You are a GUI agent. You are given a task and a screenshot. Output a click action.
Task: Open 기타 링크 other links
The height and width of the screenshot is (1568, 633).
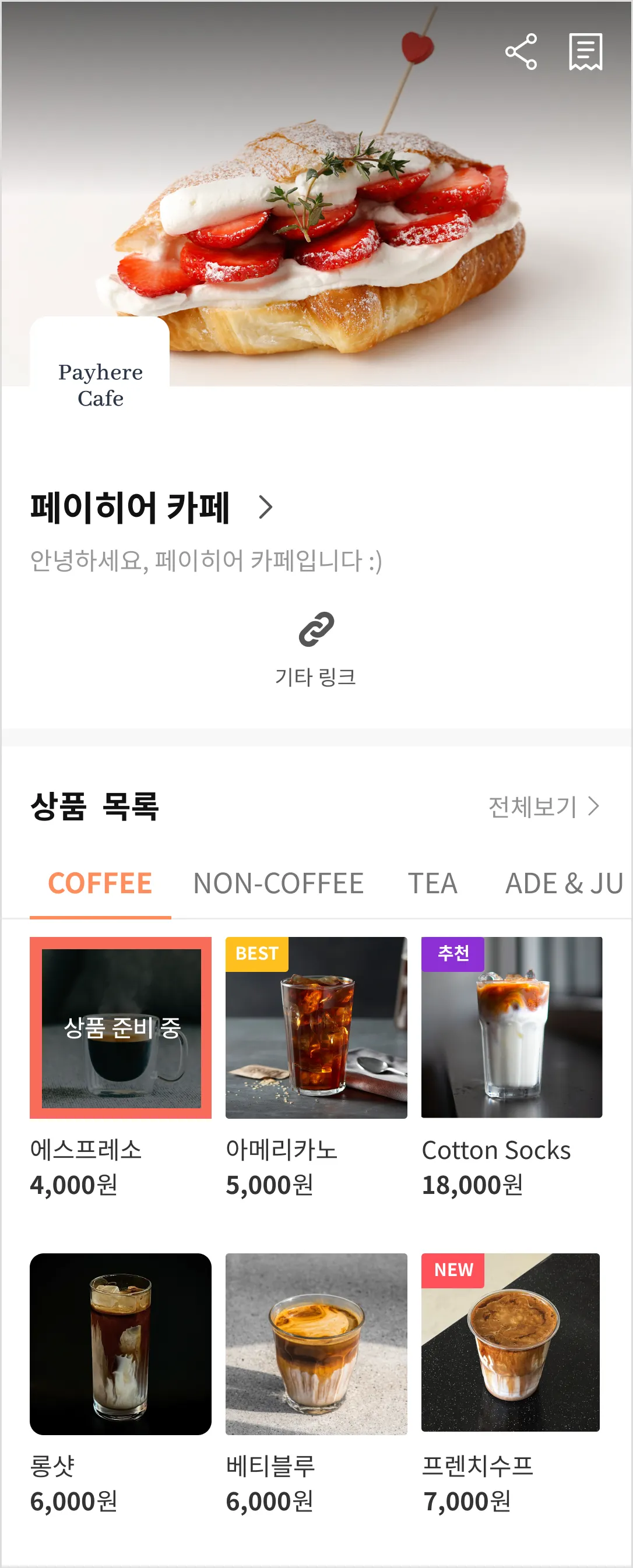click(x=316, y=649)
